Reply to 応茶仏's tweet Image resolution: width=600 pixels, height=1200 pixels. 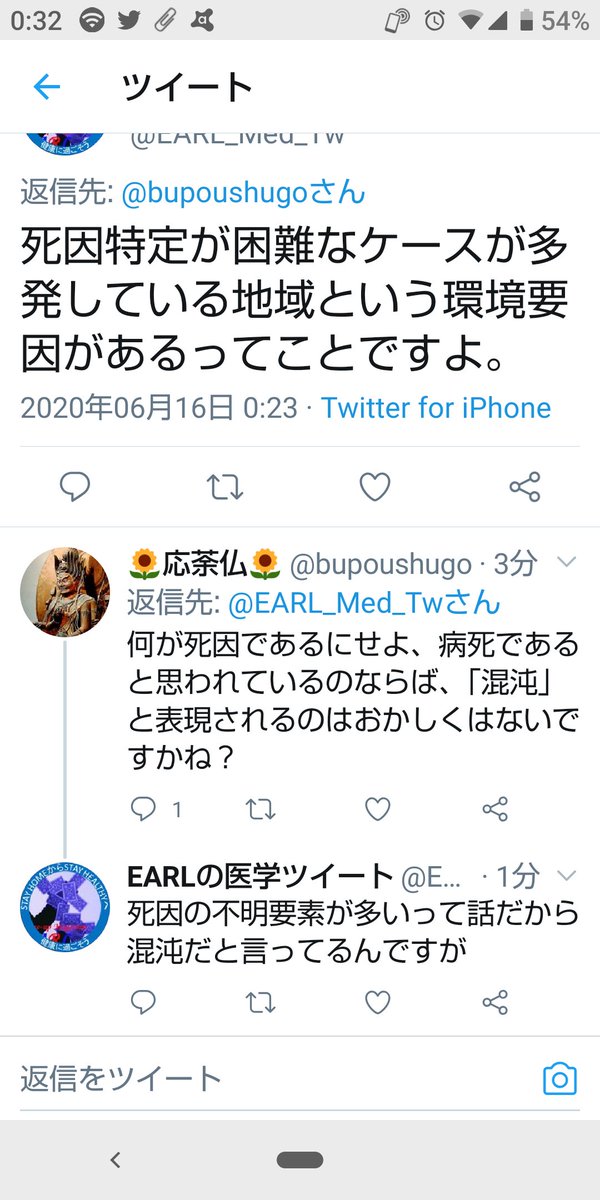(144, 810)
